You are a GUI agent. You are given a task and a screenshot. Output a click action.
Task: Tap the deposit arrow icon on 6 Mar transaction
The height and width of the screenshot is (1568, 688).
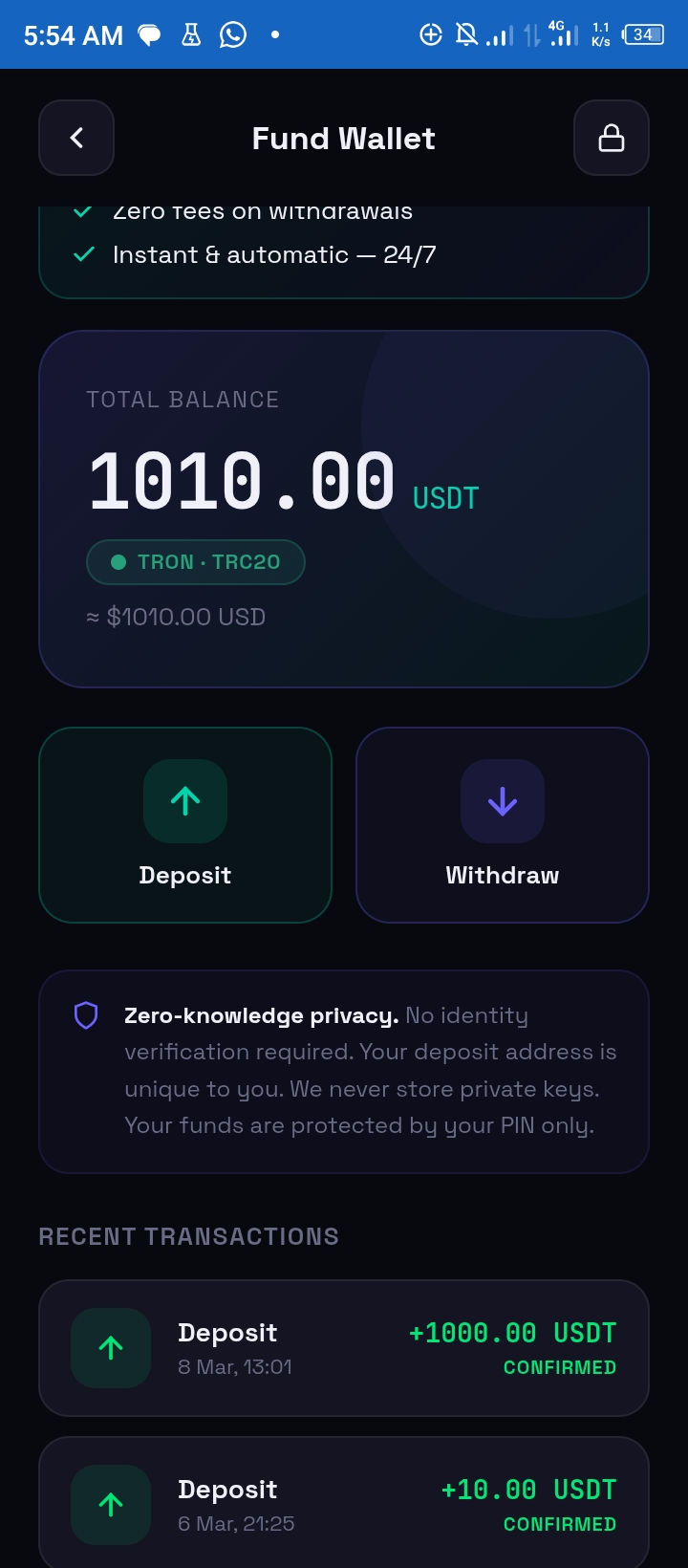click(110, 1505)
